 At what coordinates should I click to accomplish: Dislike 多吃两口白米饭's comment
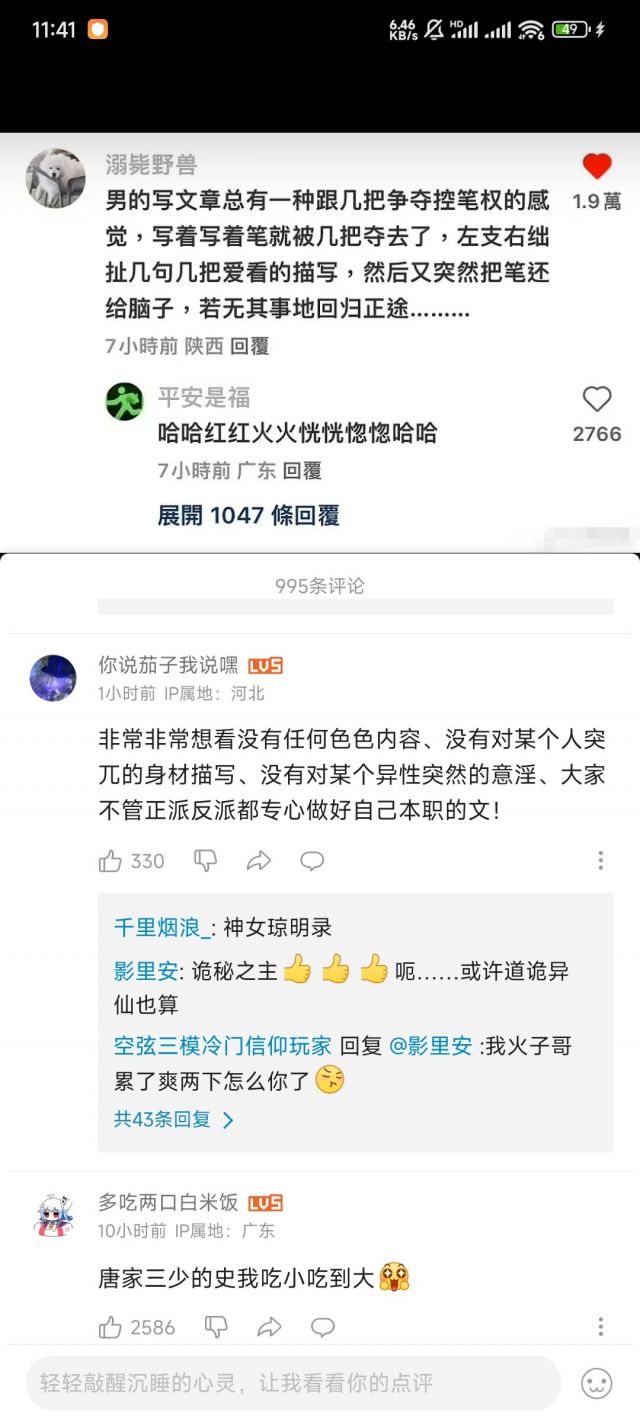click(x=216, y=1327)
